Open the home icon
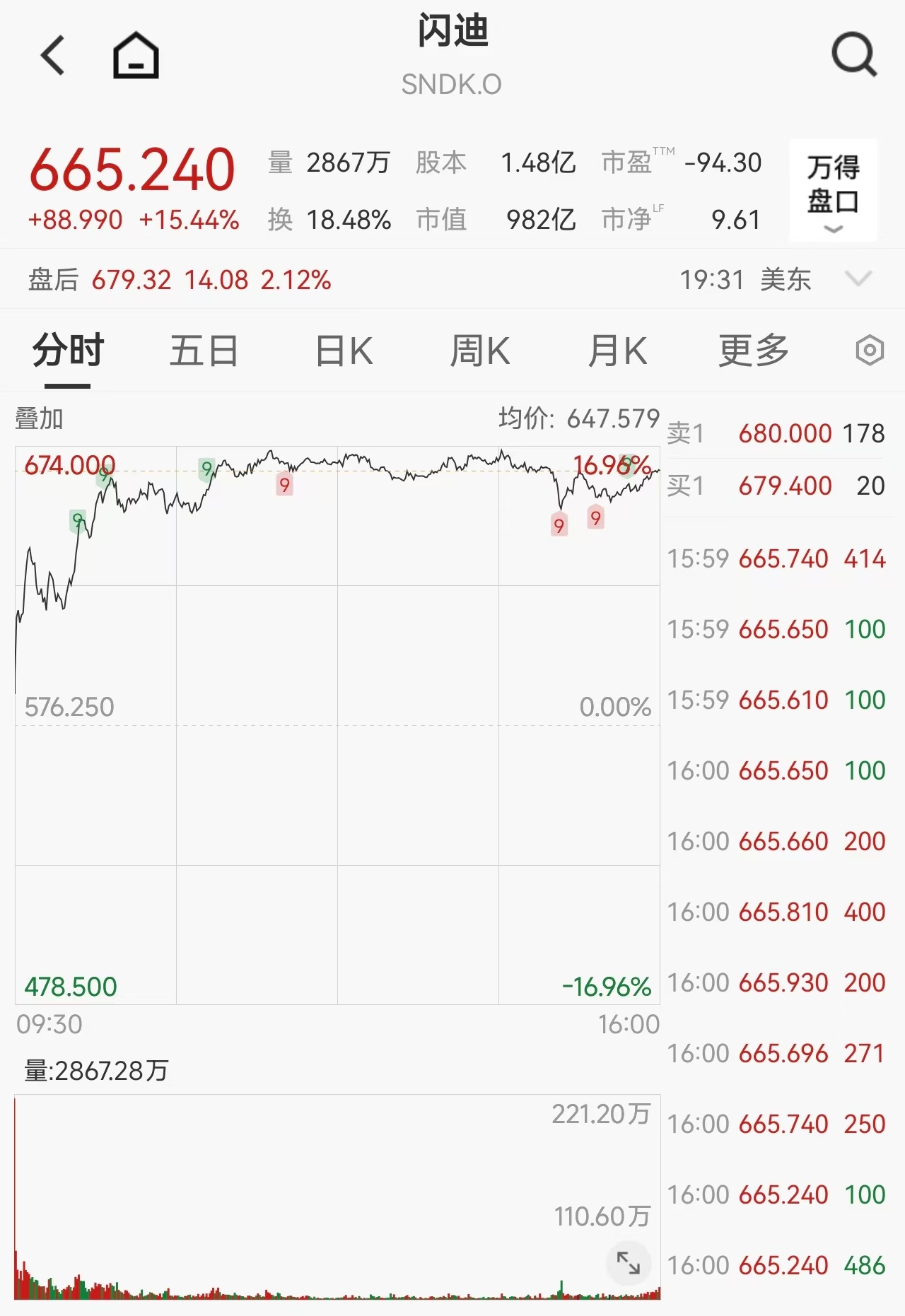Image resolution: width=905 pixels, height=1316 pixels. (x=136, y=55)
